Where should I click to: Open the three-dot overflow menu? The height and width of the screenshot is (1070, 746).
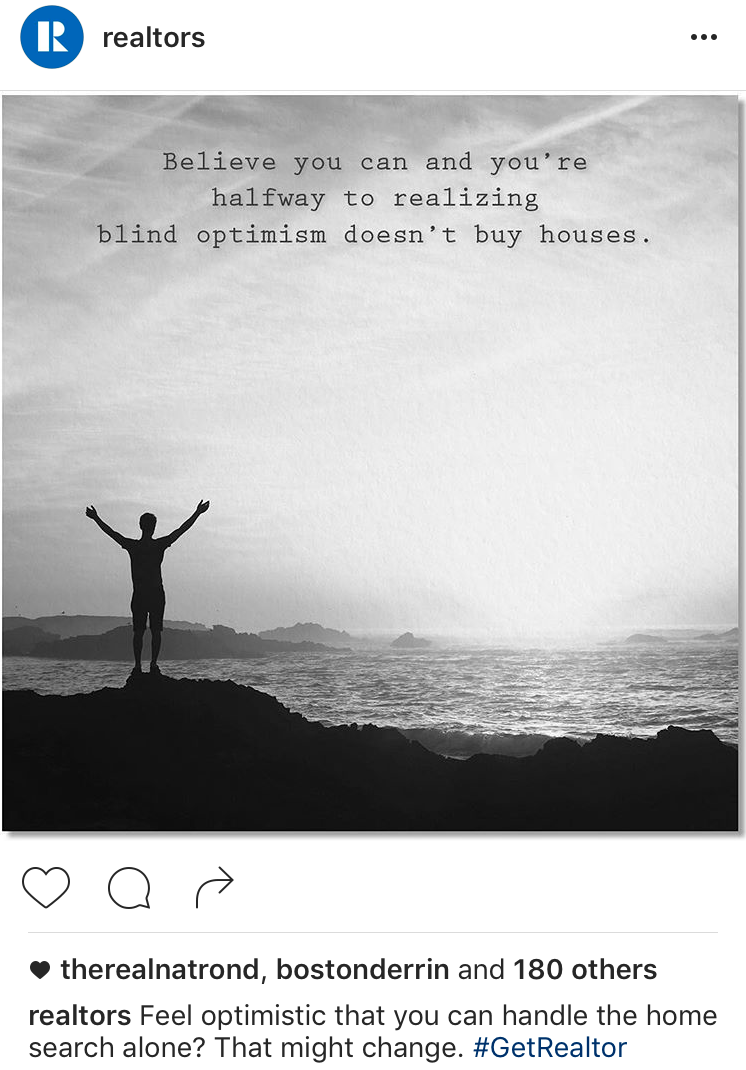click(704, 38)
